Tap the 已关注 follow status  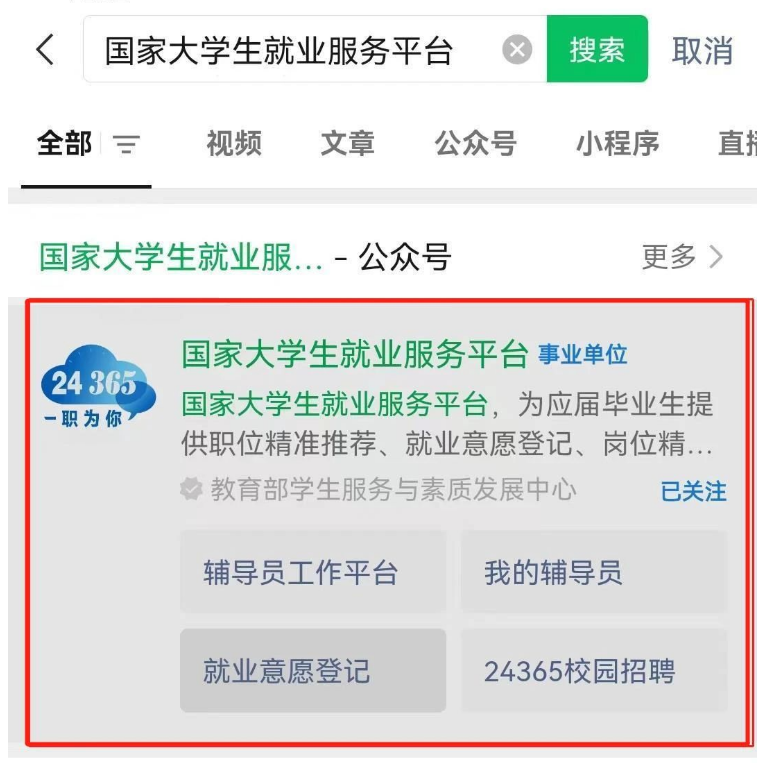[693, 491]
